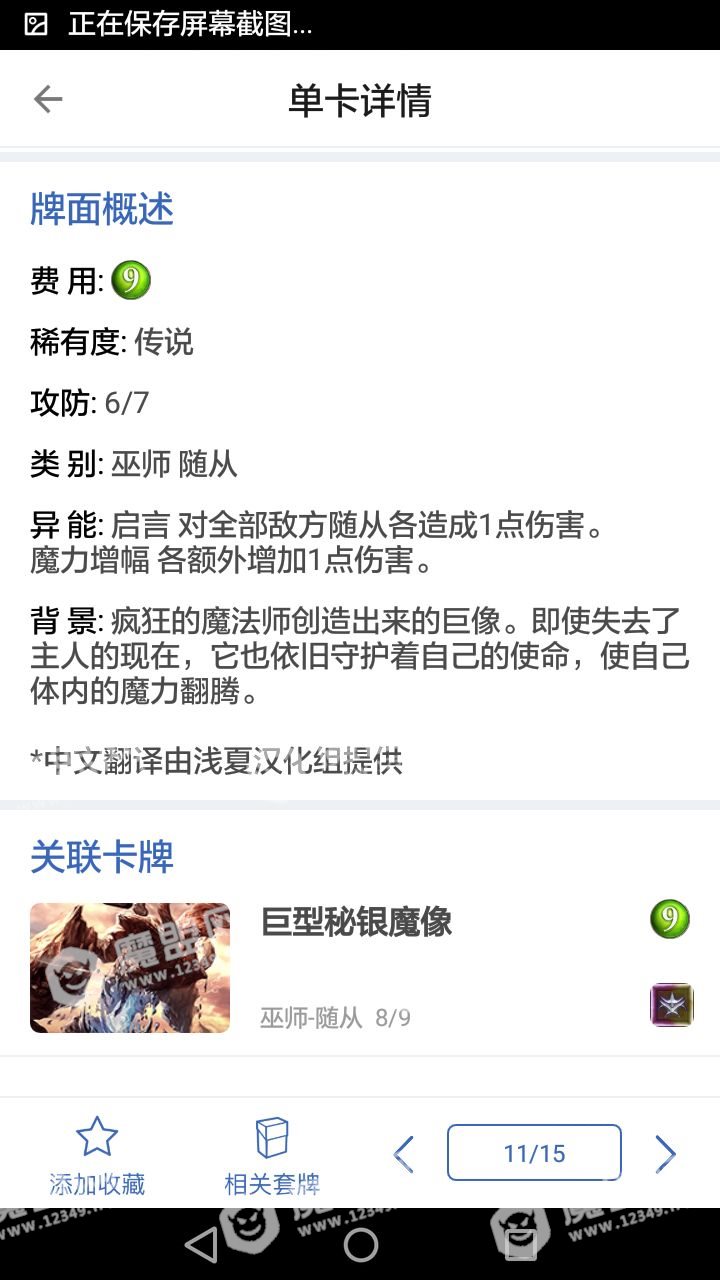The image size is (720, 1280).
Task: Tap the 11/15 page indicator
Action: pyautogui.click(x=534, y=1153)
